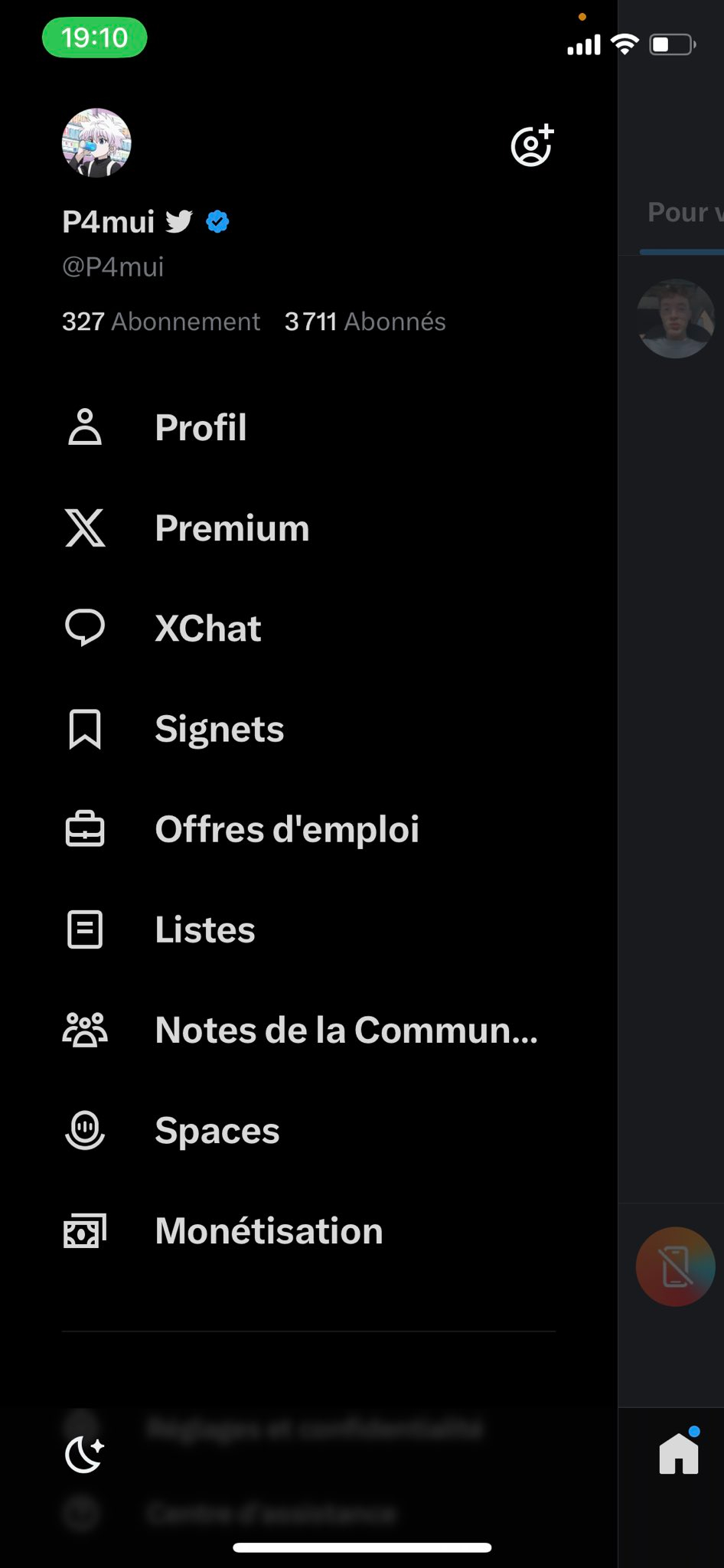Tap the P4mui profile avatar
724x1568 pixels.
pos(96,142)
